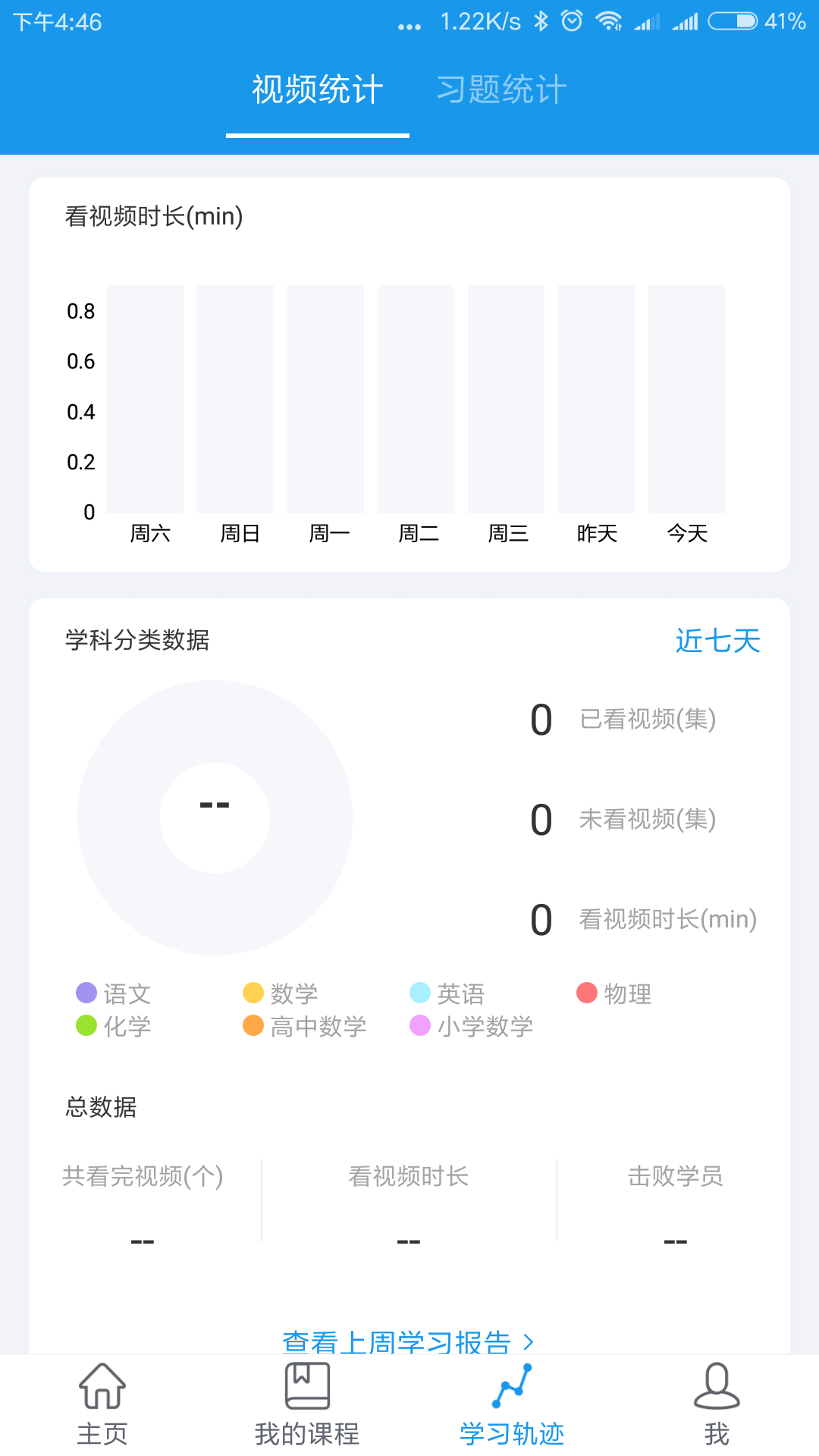The height and width of the screenshot is (1456, 819).
Task: Select the 视频统计 tab
Action: (318, 89)
